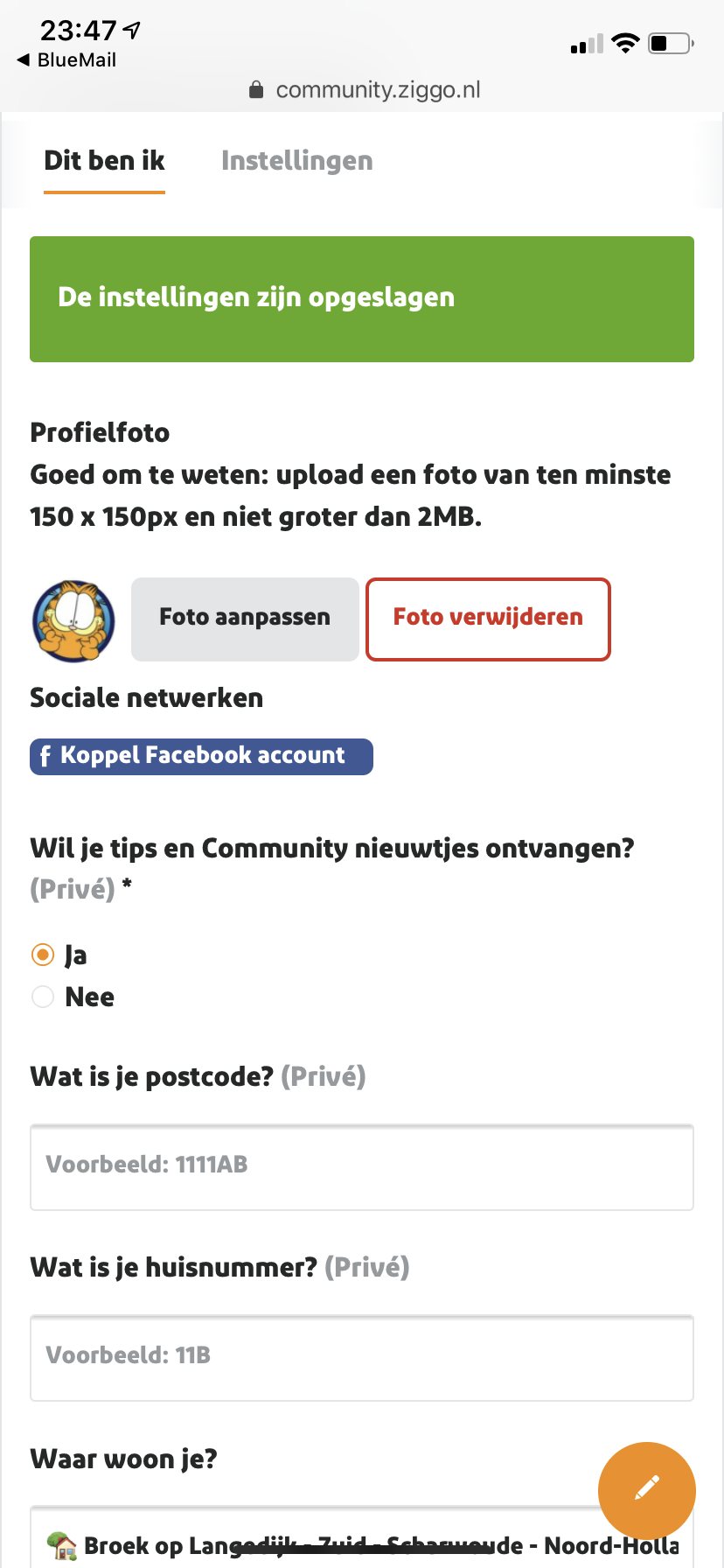Remove photo via Foto verwijderen
Screen dimensions: 724x1568
[488, 619]
